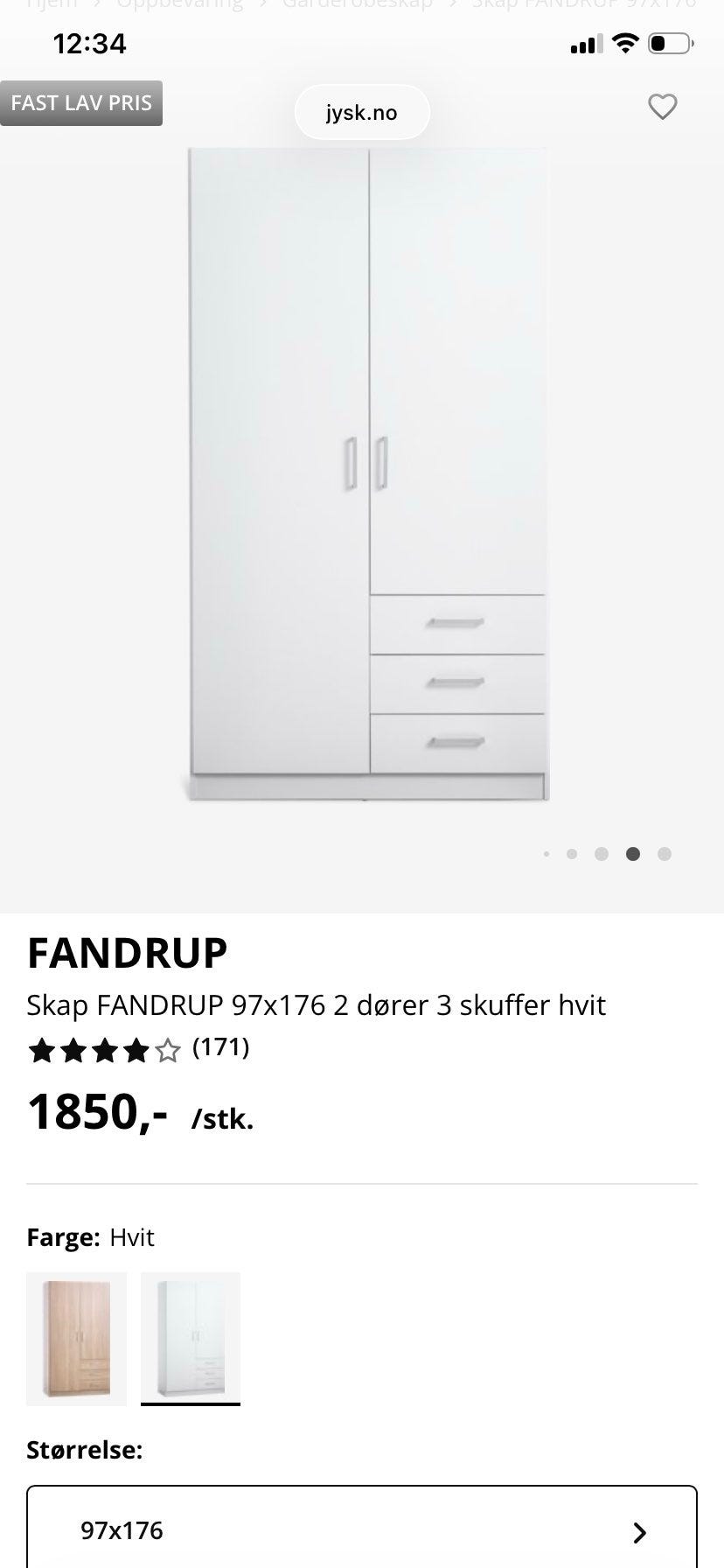724x1568 pixels.
Task: Tap the second carousel dot to change image
Action: tap(574, 854)
